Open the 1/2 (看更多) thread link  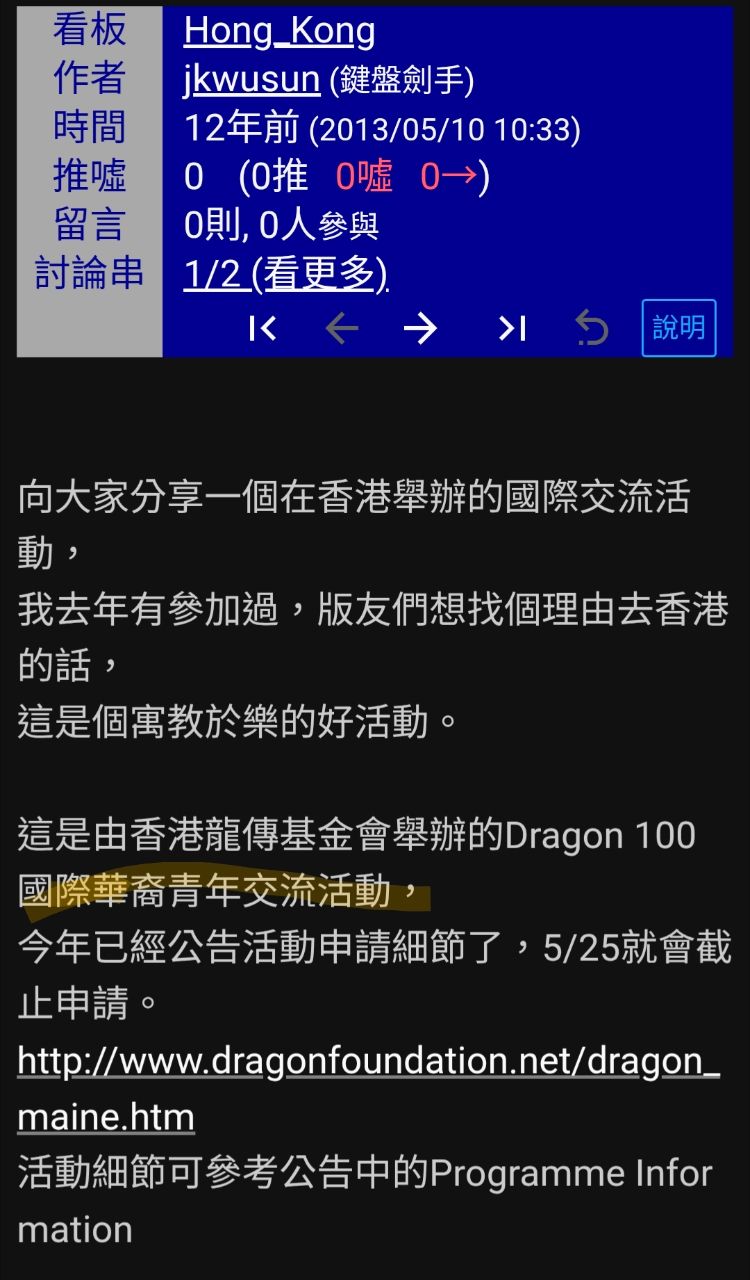point(285,274)
